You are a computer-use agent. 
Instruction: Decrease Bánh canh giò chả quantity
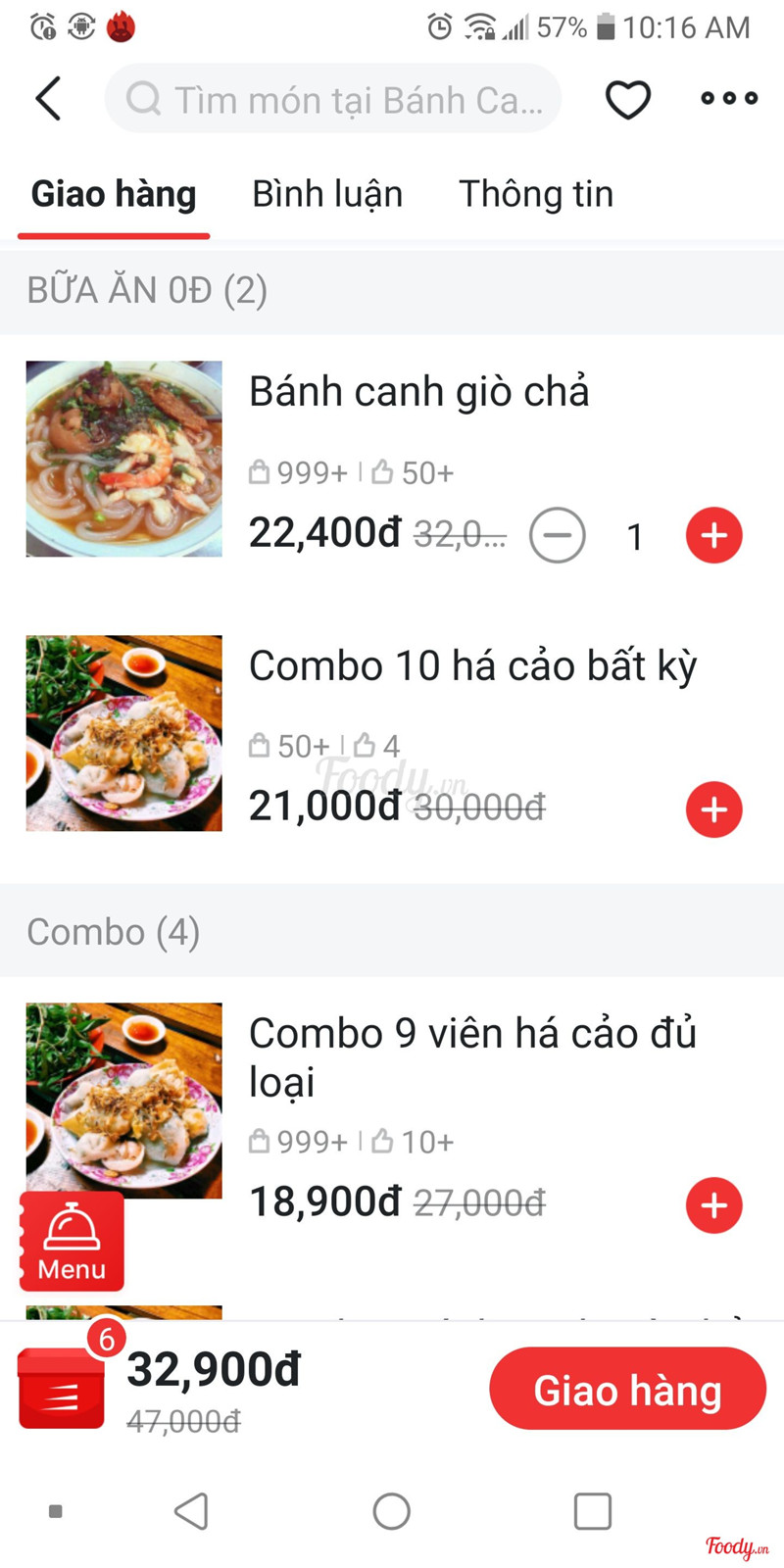pyautogui.click(x=558, y=536)
